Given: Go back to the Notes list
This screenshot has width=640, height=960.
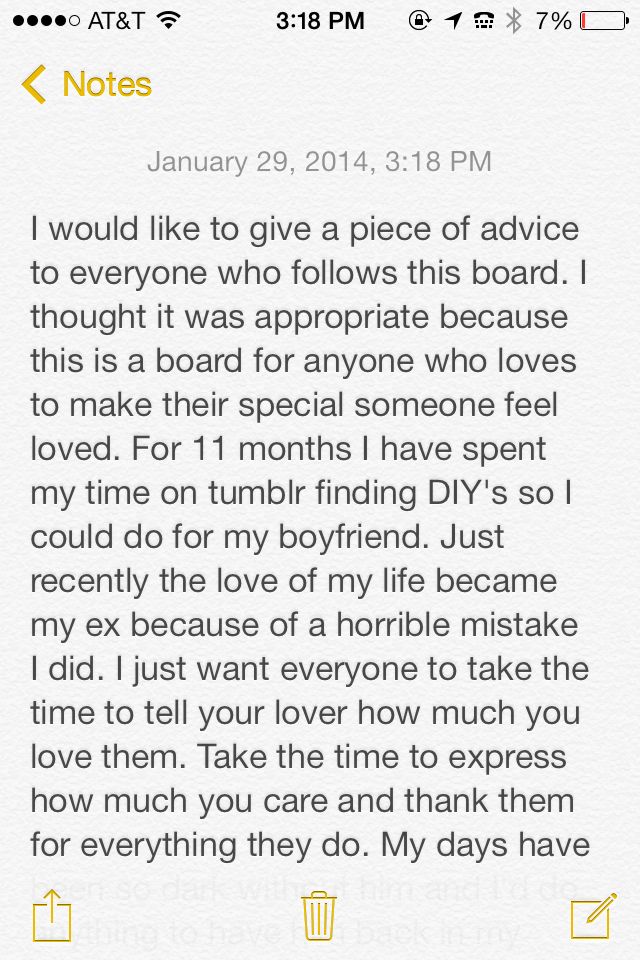Looking at the screenshot, I should 86,85.
